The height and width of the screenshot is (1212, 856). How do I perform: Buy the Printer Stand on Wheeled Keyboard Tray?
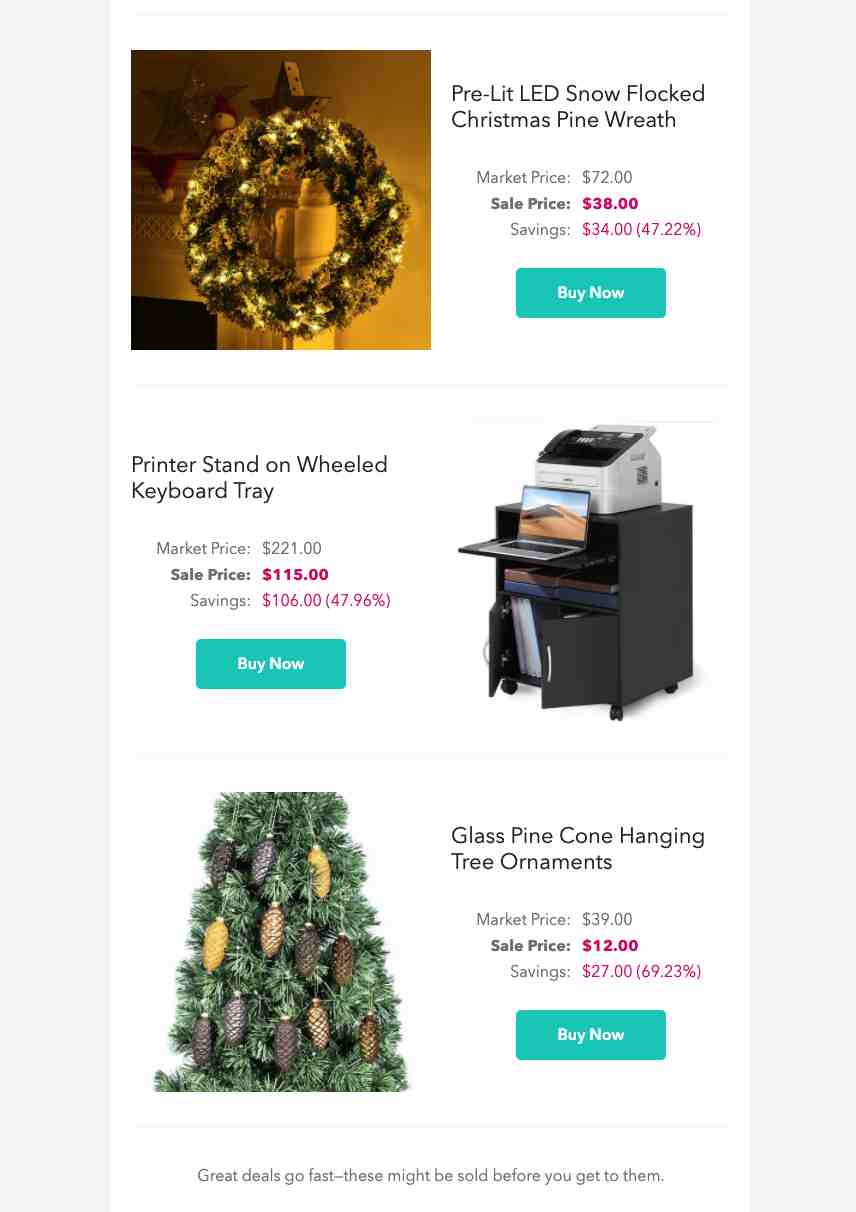270,664
